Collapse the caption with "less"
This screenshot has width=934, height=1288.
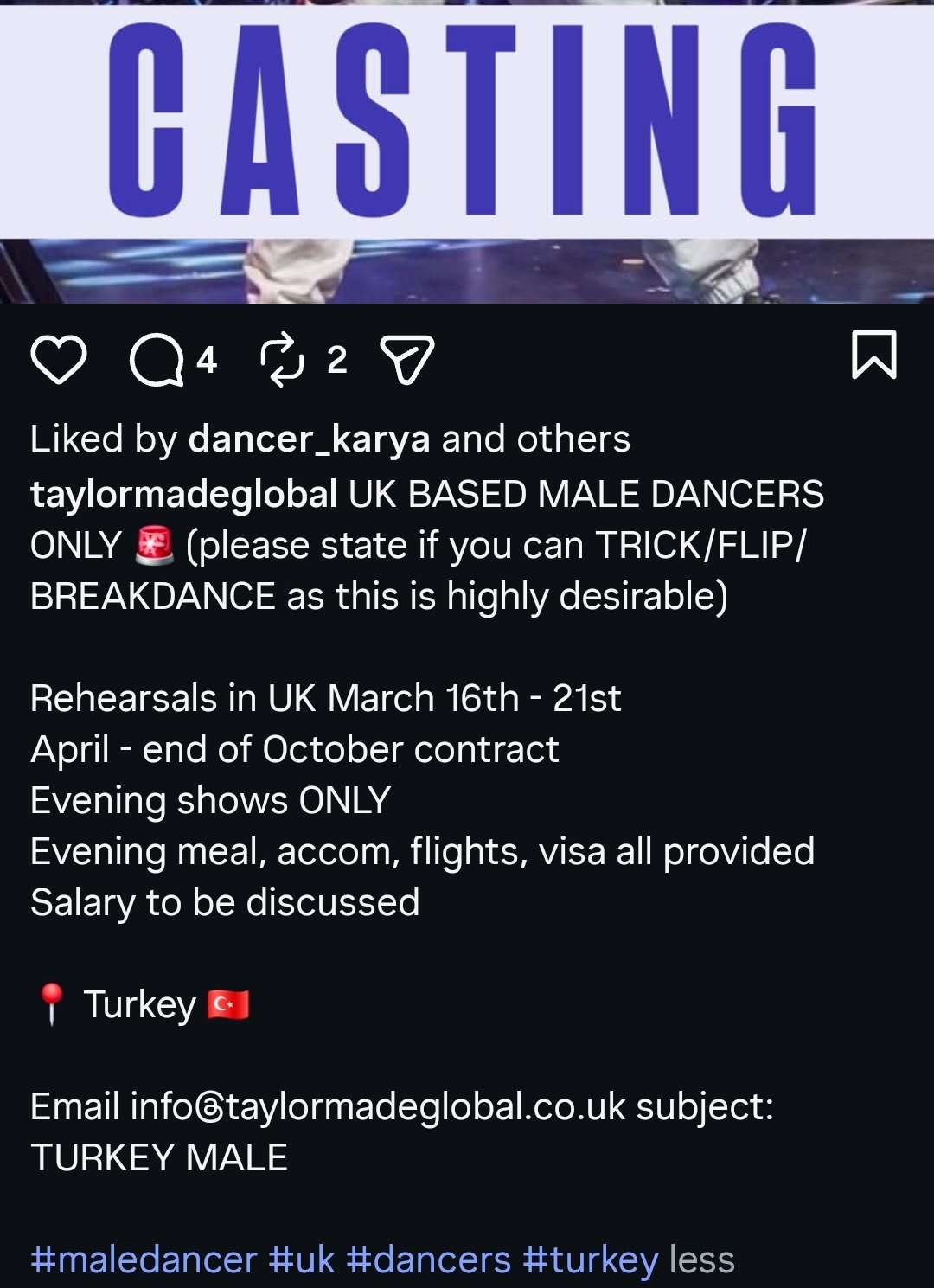(x=702, y=1259)
